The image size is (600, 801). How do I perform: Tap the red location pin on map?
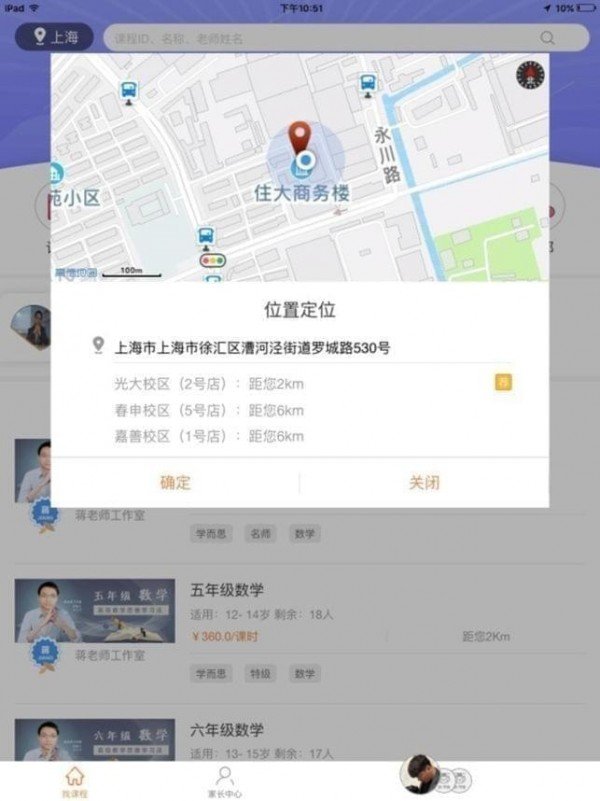point(300,140)
